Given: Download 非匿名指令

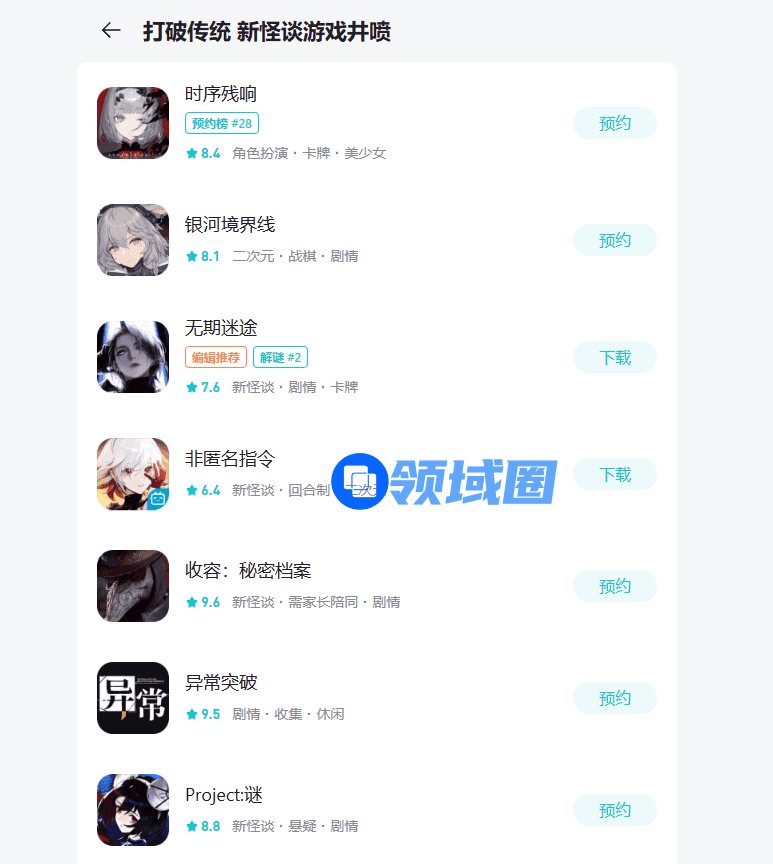Looking at the screenshot, I should coord(614,474).
